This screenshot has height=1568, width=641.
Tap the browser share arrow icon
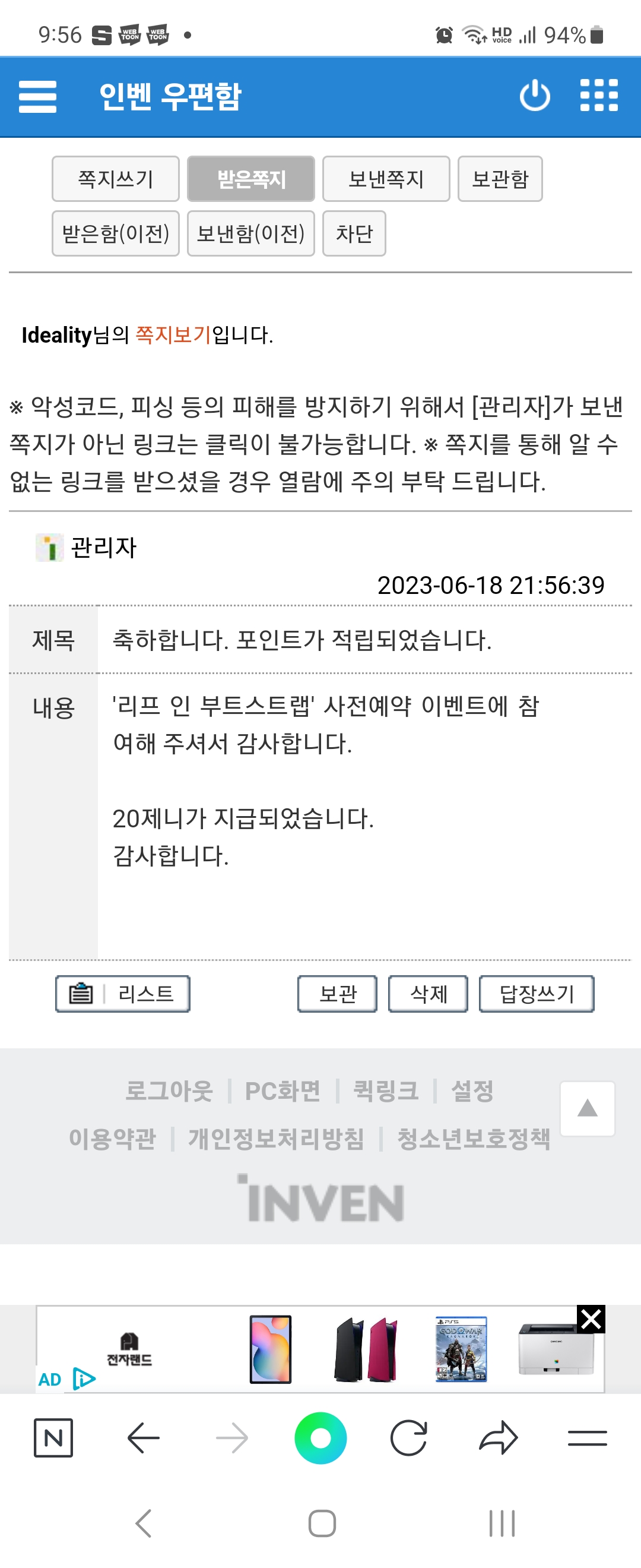tap(498, 1439)
